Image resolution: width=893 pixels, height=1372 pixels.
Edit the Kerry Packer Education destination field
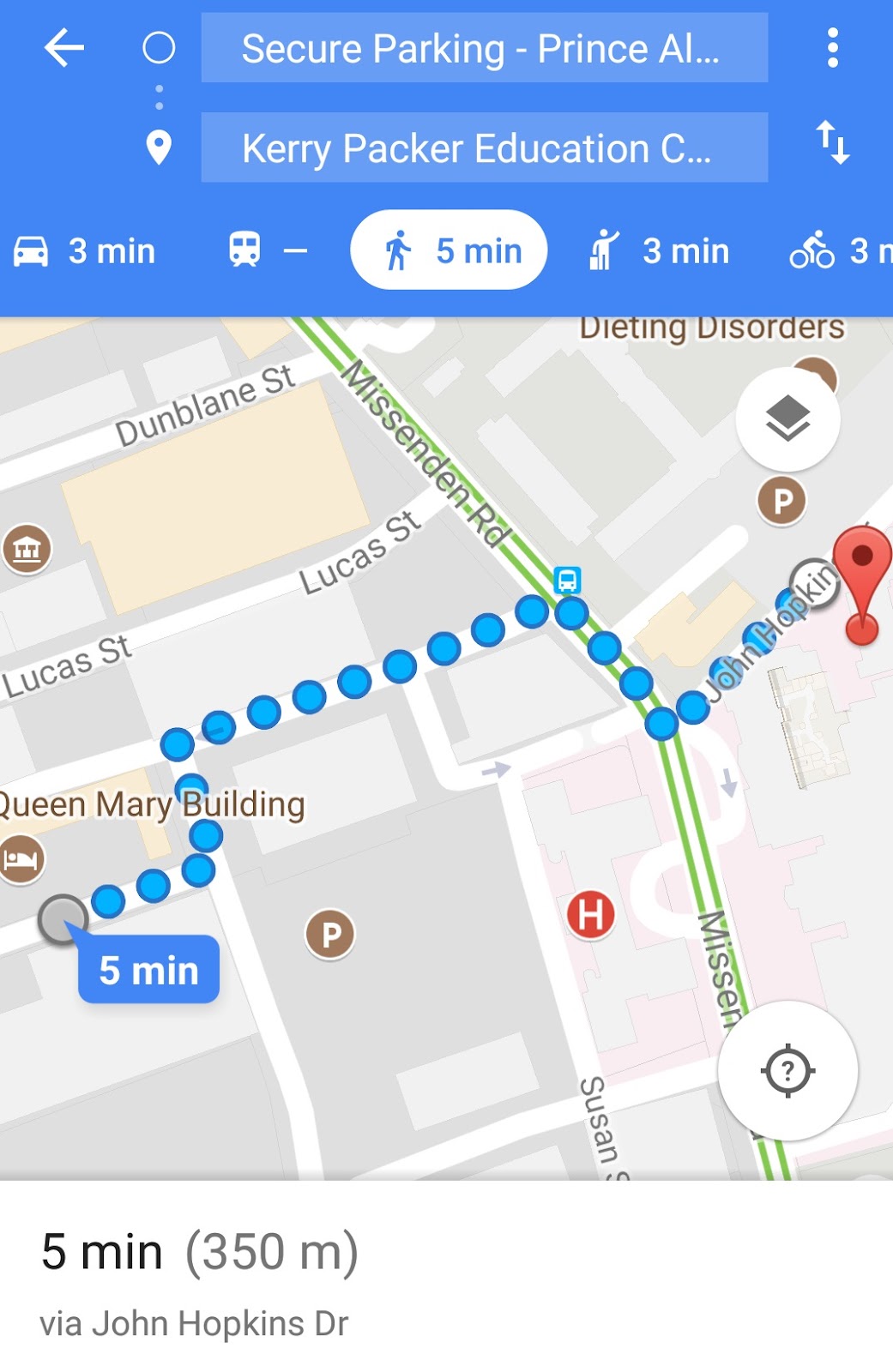(484, 147)
